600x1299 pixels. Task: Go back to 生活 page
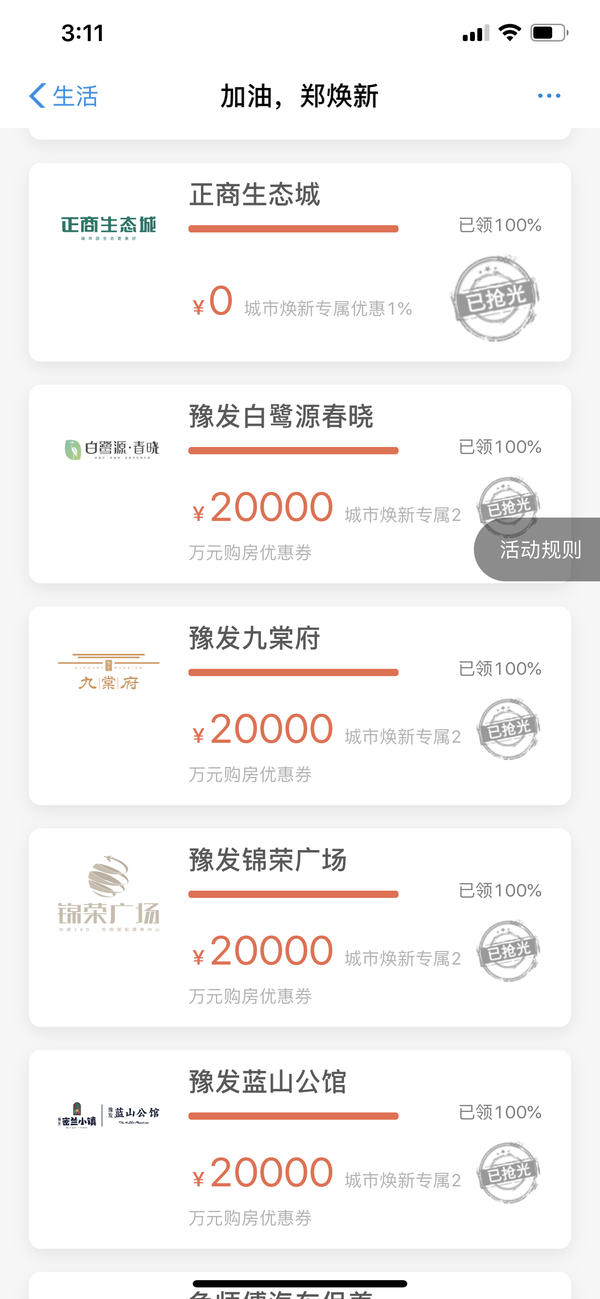pos(64,96)
